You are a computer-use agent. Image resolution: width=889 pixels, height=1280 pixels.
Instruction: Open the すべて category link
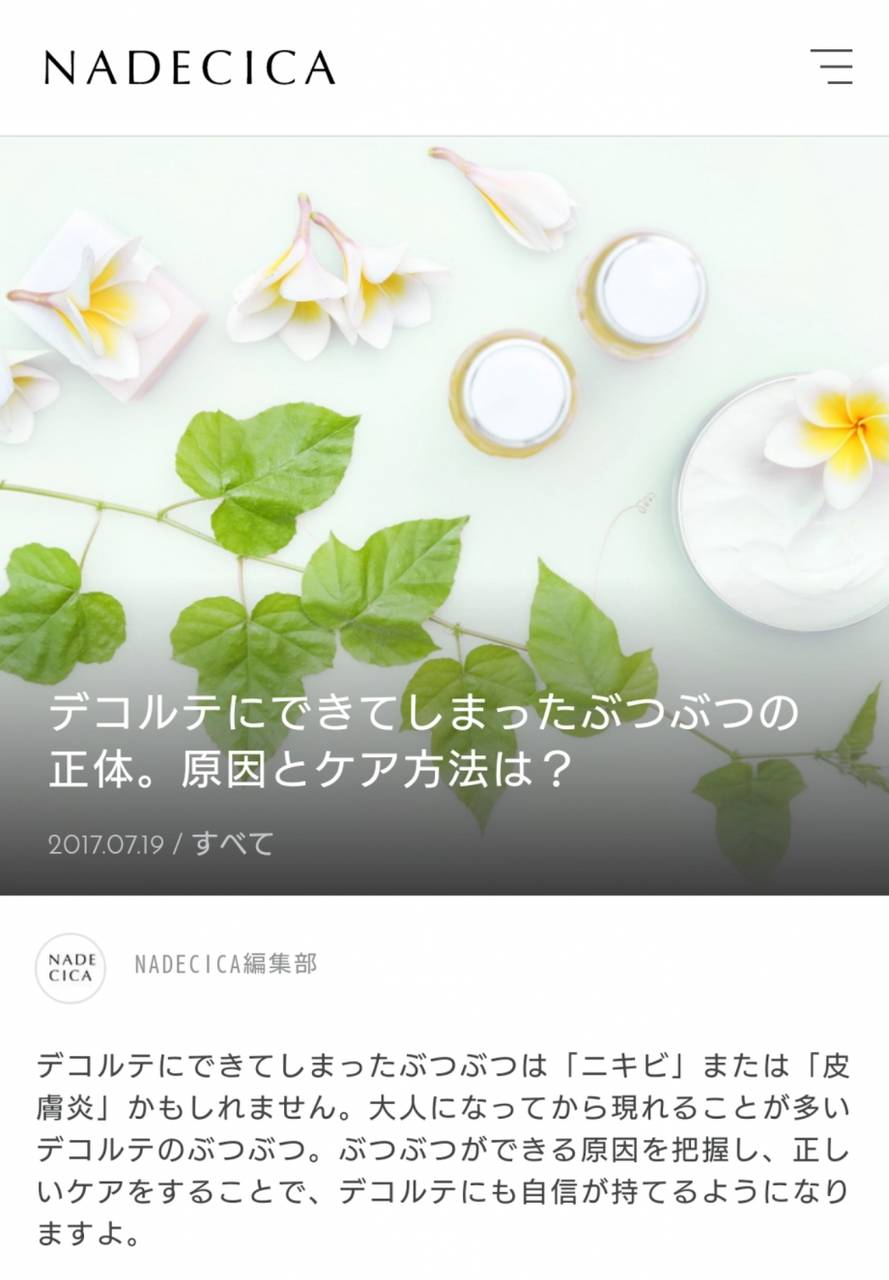click(233, 844)
